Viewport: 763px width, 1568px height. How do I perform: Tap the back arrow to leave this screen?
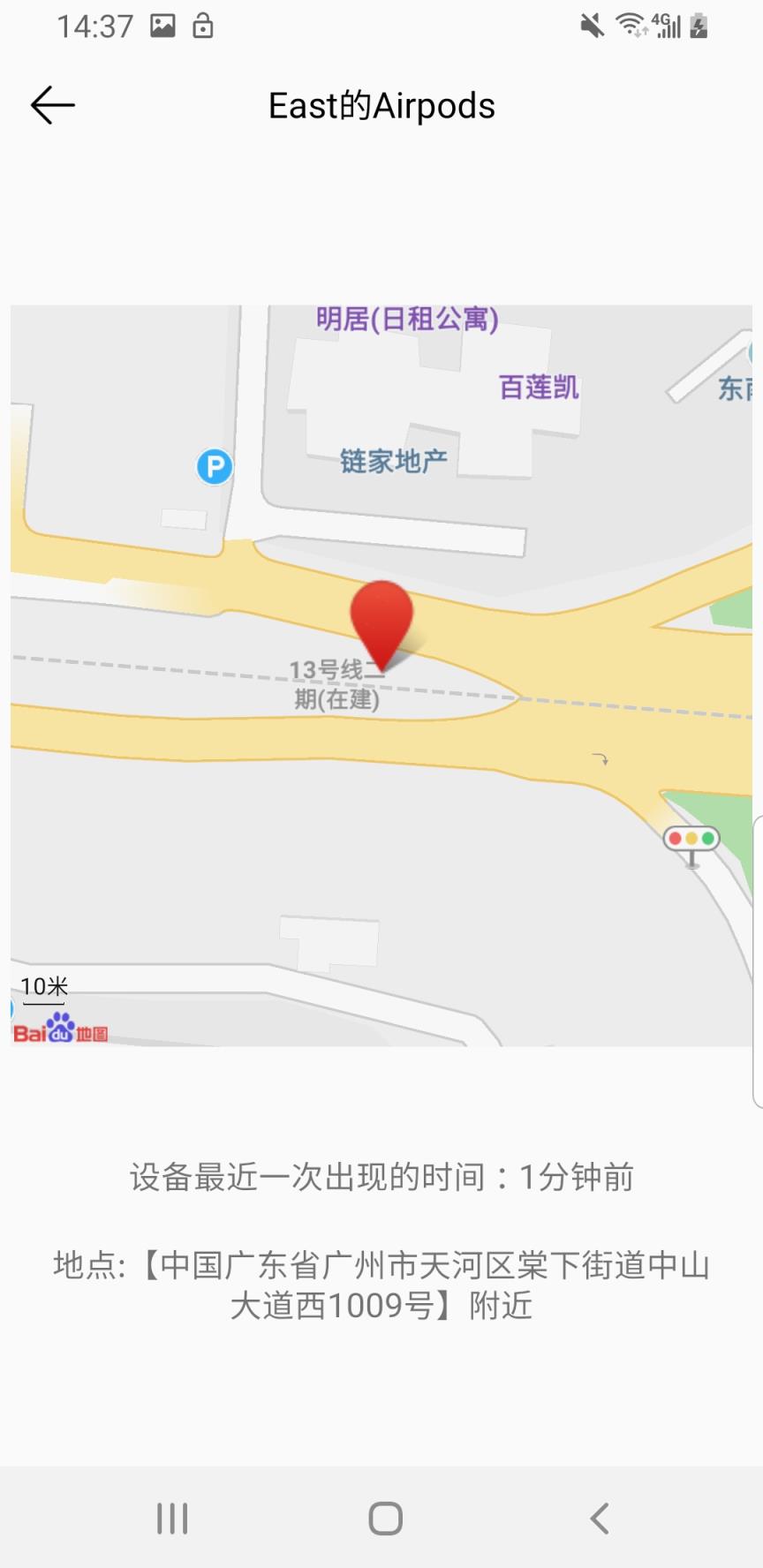point(51,104)
